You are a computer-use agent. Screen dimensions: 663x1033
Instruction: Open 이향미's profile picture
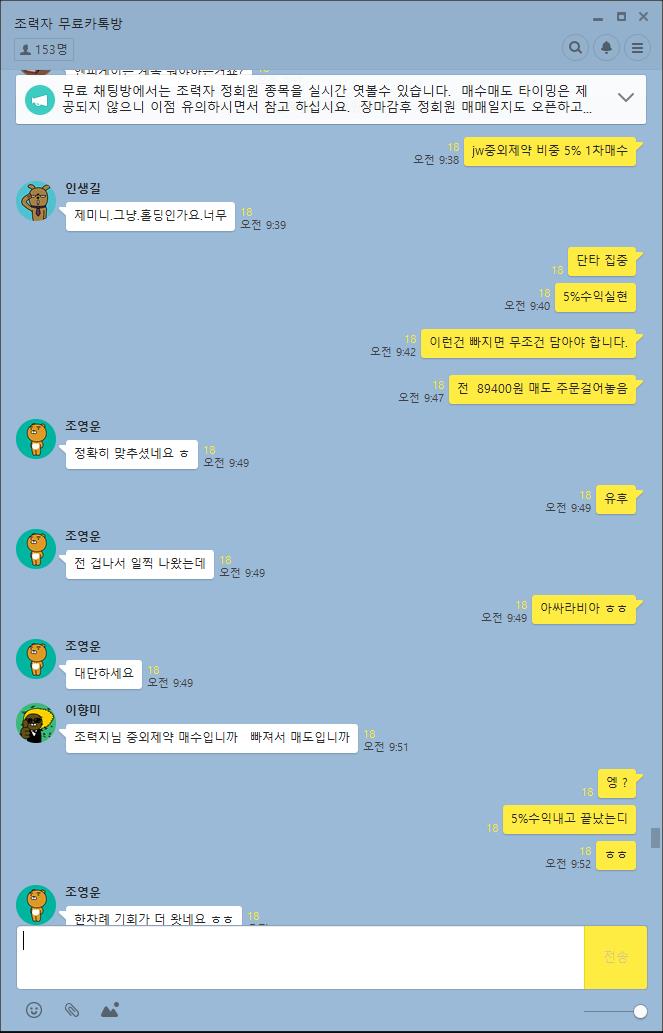click(36, 723)
